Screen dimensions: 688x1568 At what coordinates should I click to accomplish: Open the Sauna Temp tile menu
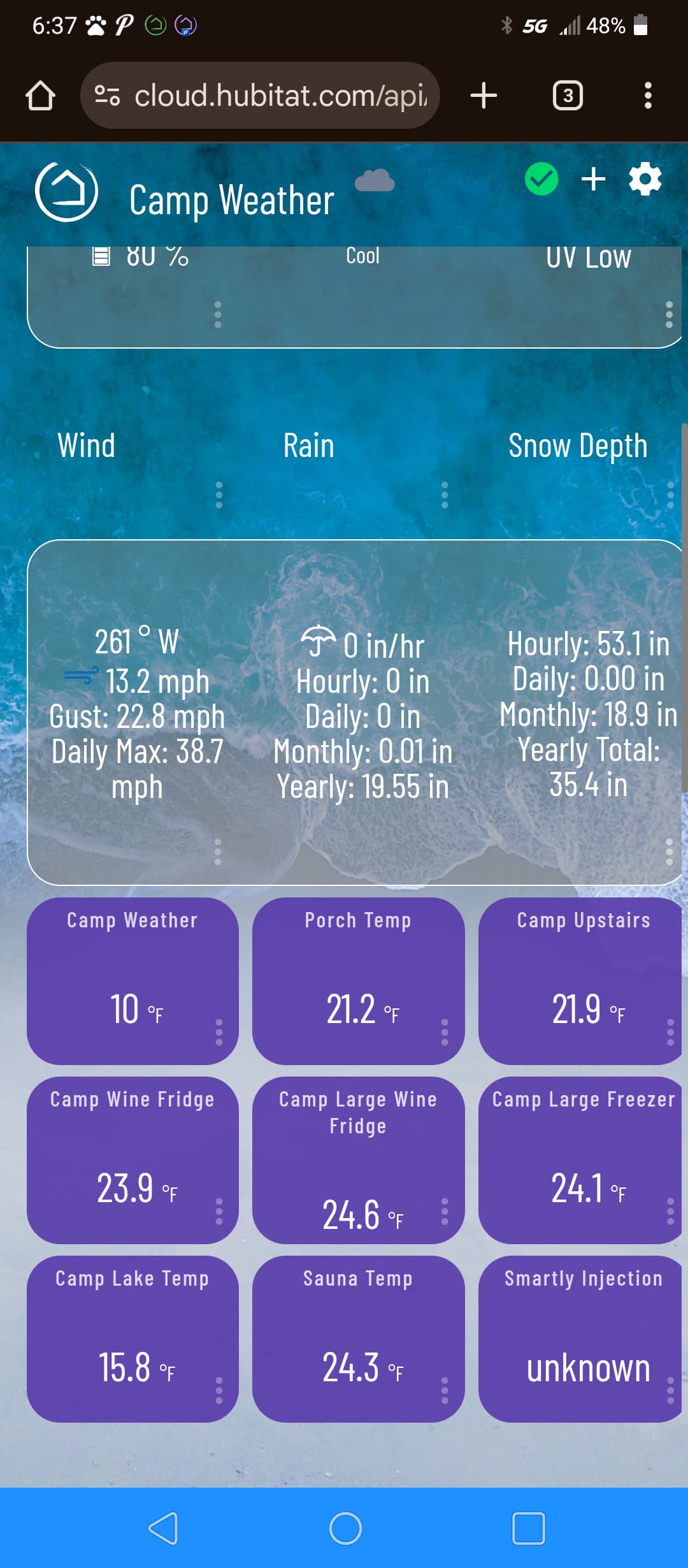point(445,1390)
